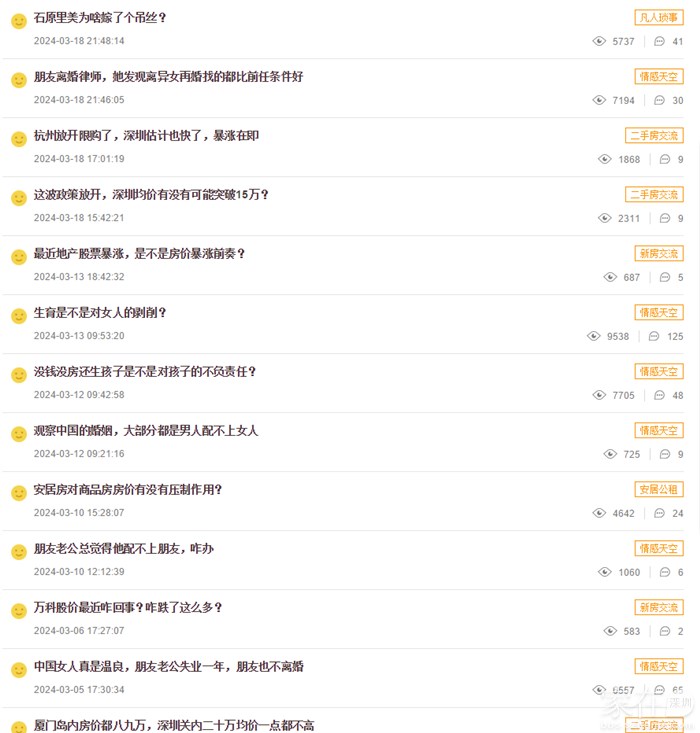View the post 朋友老公总觉得他配不上朋友
This screenshot has width=700, height=733.
[124, 549]
